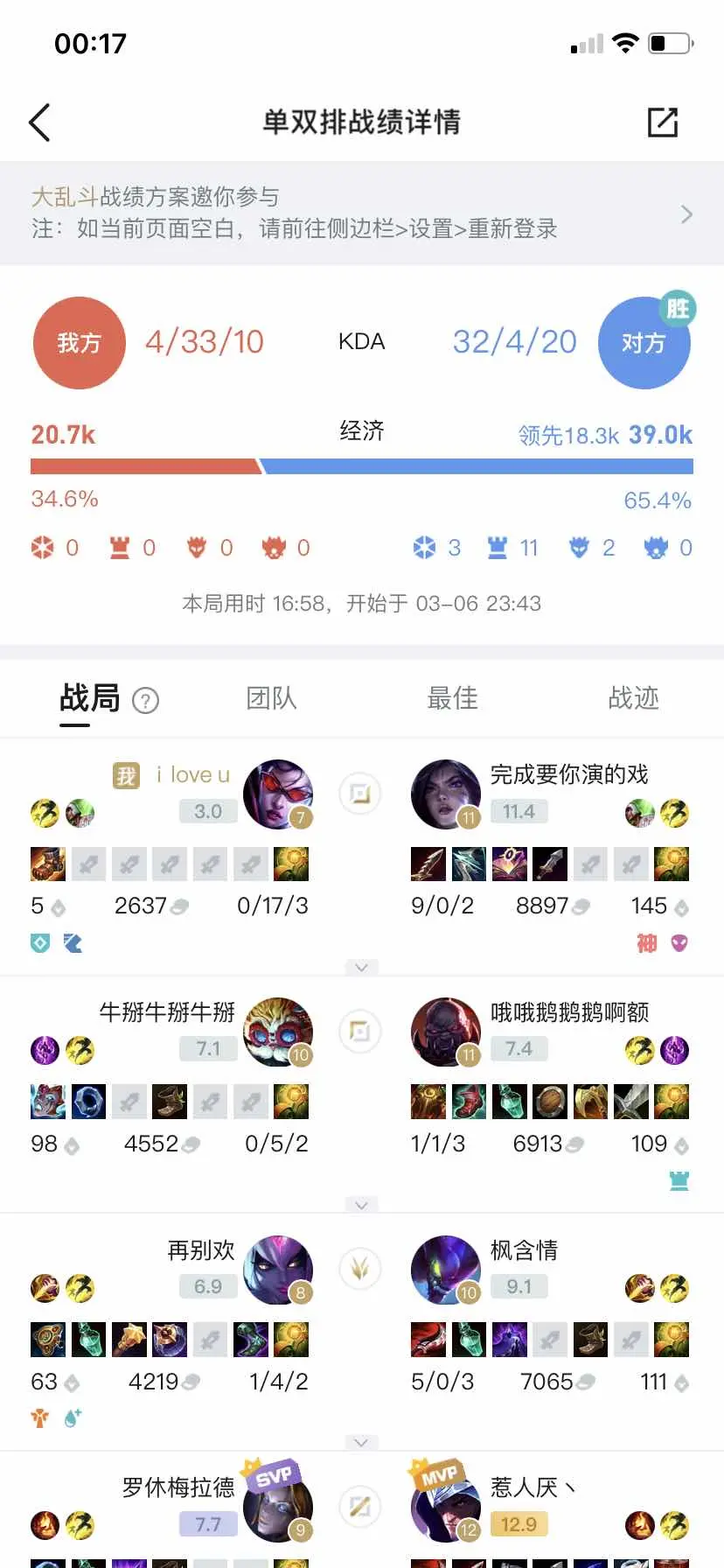Go back from the match details page
The height and width of the screenshot is (1568, 724).
(x=40, y=122)
